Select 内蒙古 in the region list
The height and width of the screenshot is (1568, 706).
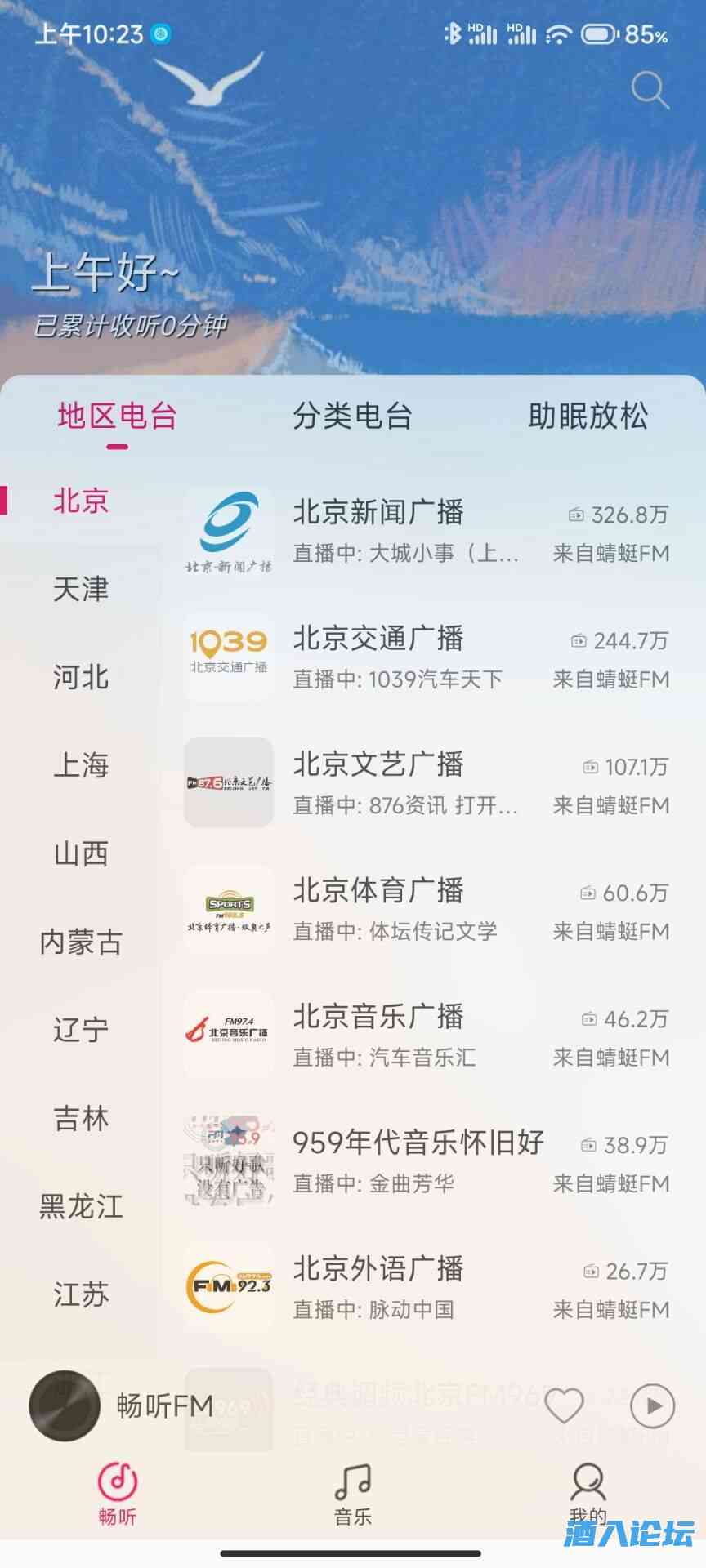tap(81, 942)
